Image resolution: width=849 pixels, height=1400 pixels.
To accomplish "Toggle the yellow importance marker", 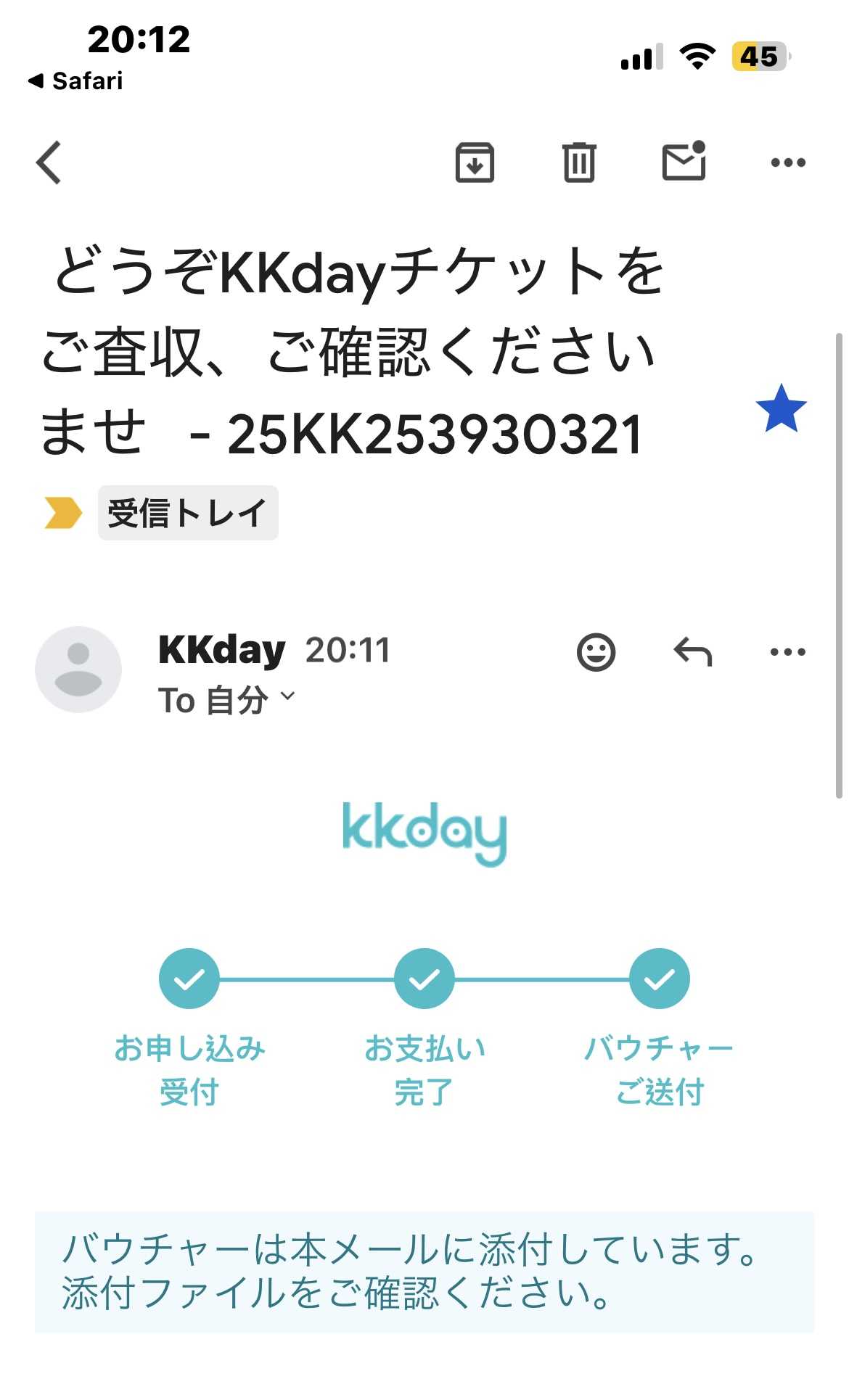I will [63, 513].
